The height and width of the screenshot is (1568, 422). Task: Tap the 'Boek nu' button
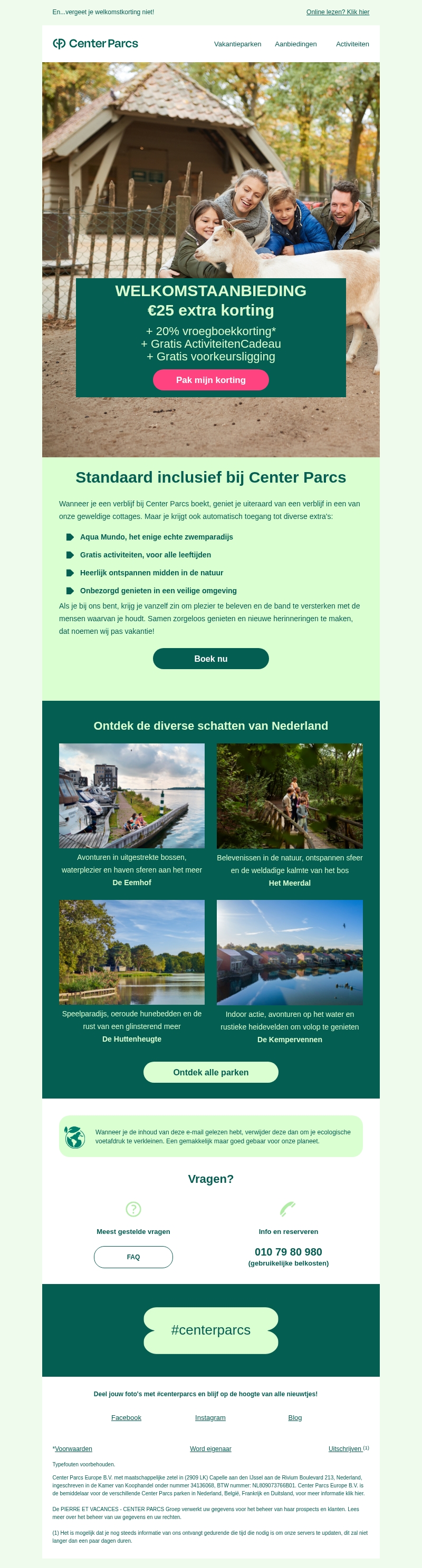coord(210,659)
